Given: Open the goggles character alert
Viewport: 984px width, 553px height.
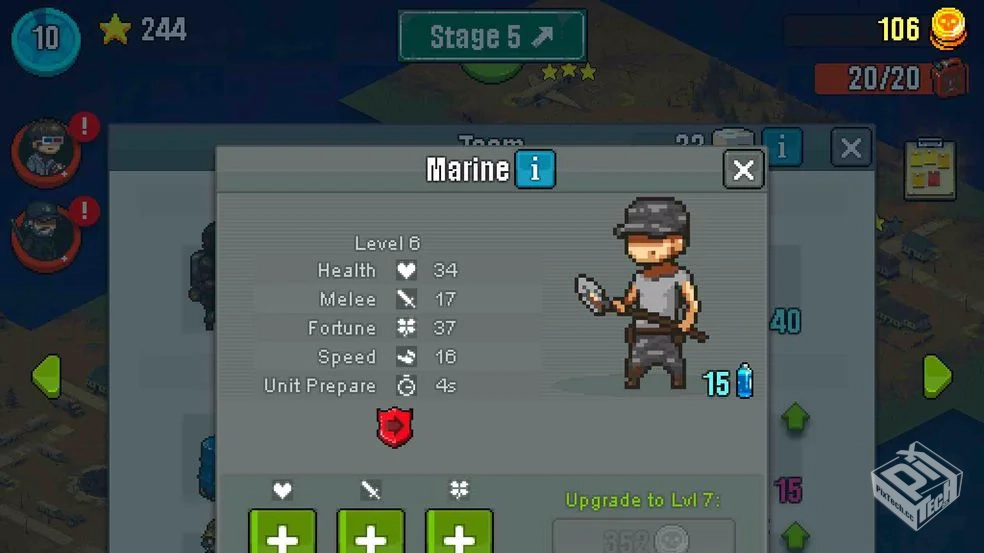Looking at the screenshot, I should (x=45, y=152).
